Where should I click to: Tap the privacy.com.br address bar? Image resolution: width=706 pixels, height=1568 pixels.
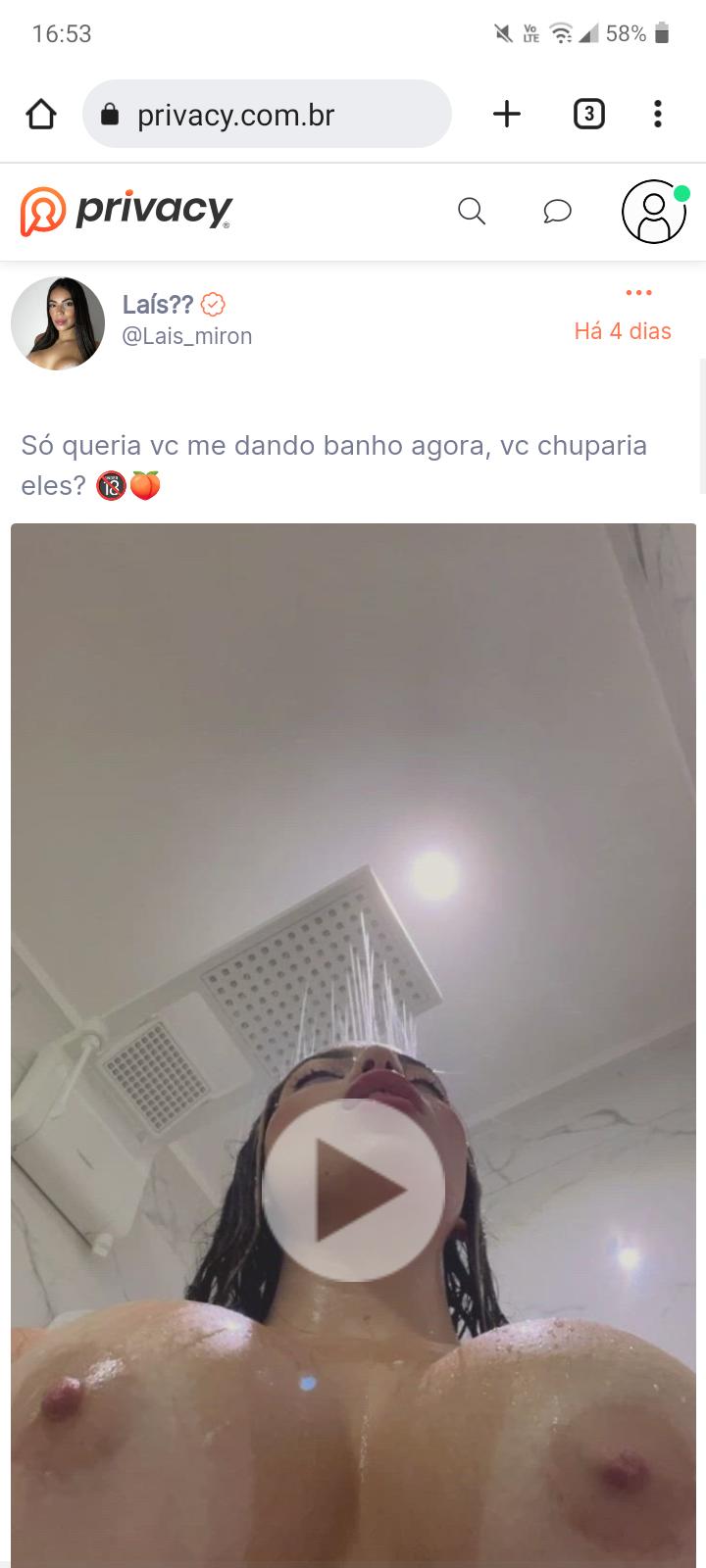tap(267, 115)
